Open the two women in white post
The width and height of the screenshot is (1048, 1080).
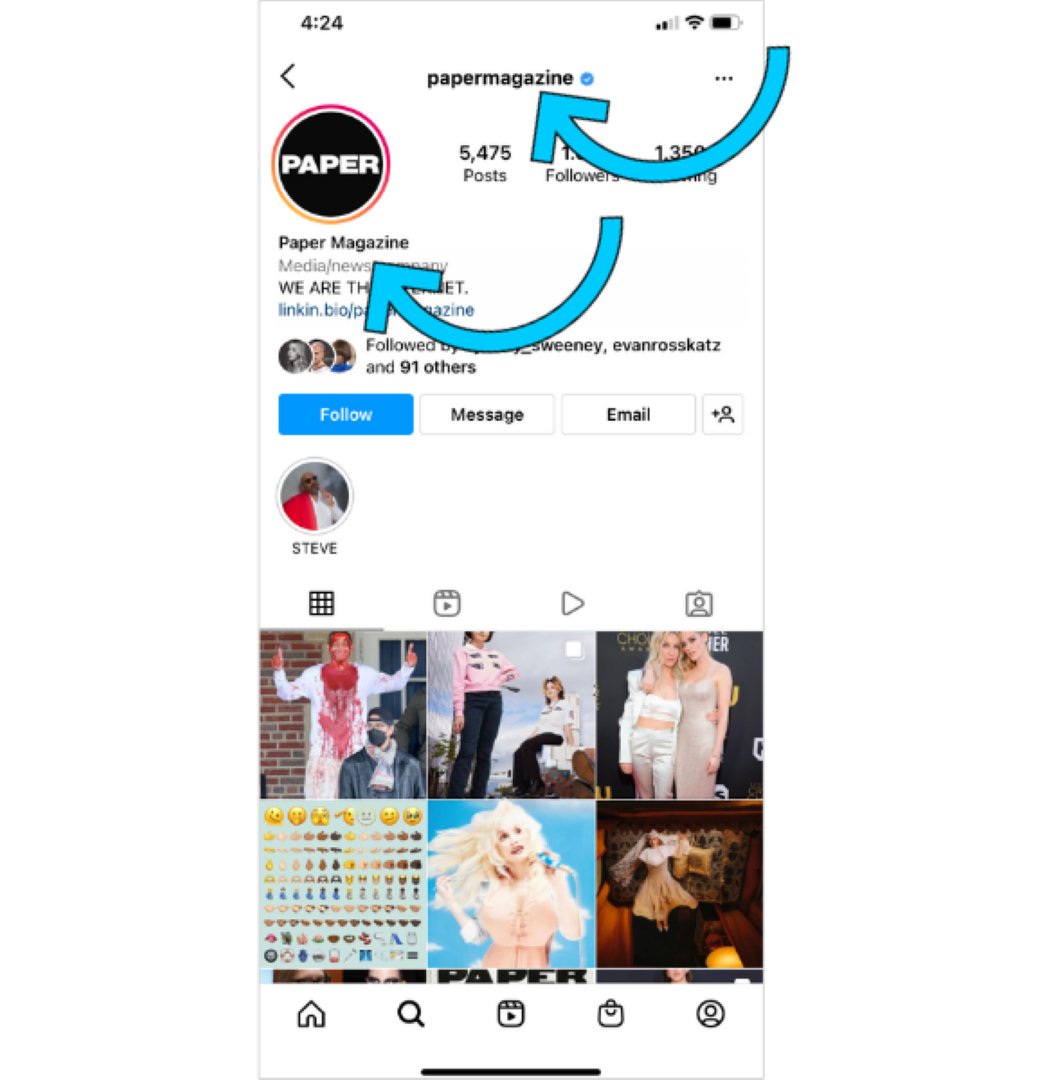679,714
